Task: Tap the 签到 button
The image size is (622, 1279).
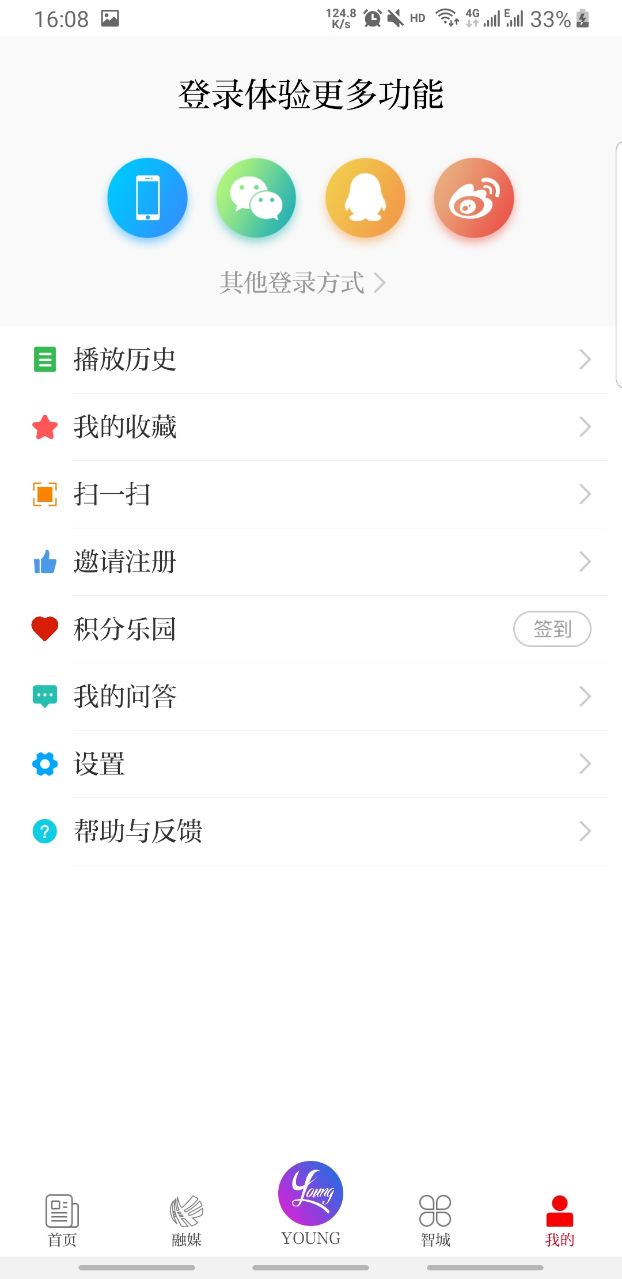Action: click(552, 629)
